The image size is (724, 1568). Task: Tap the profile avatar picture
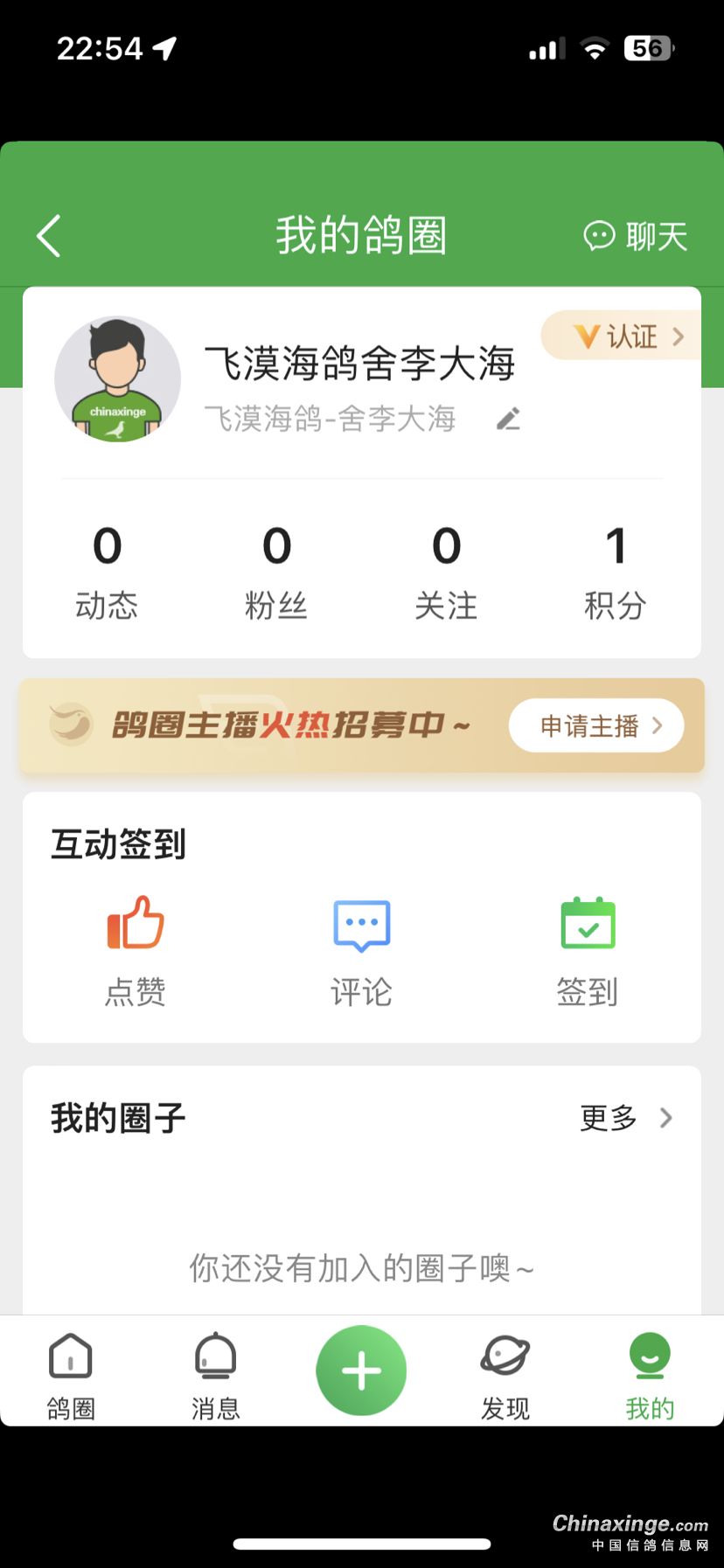tap(118, 378)
